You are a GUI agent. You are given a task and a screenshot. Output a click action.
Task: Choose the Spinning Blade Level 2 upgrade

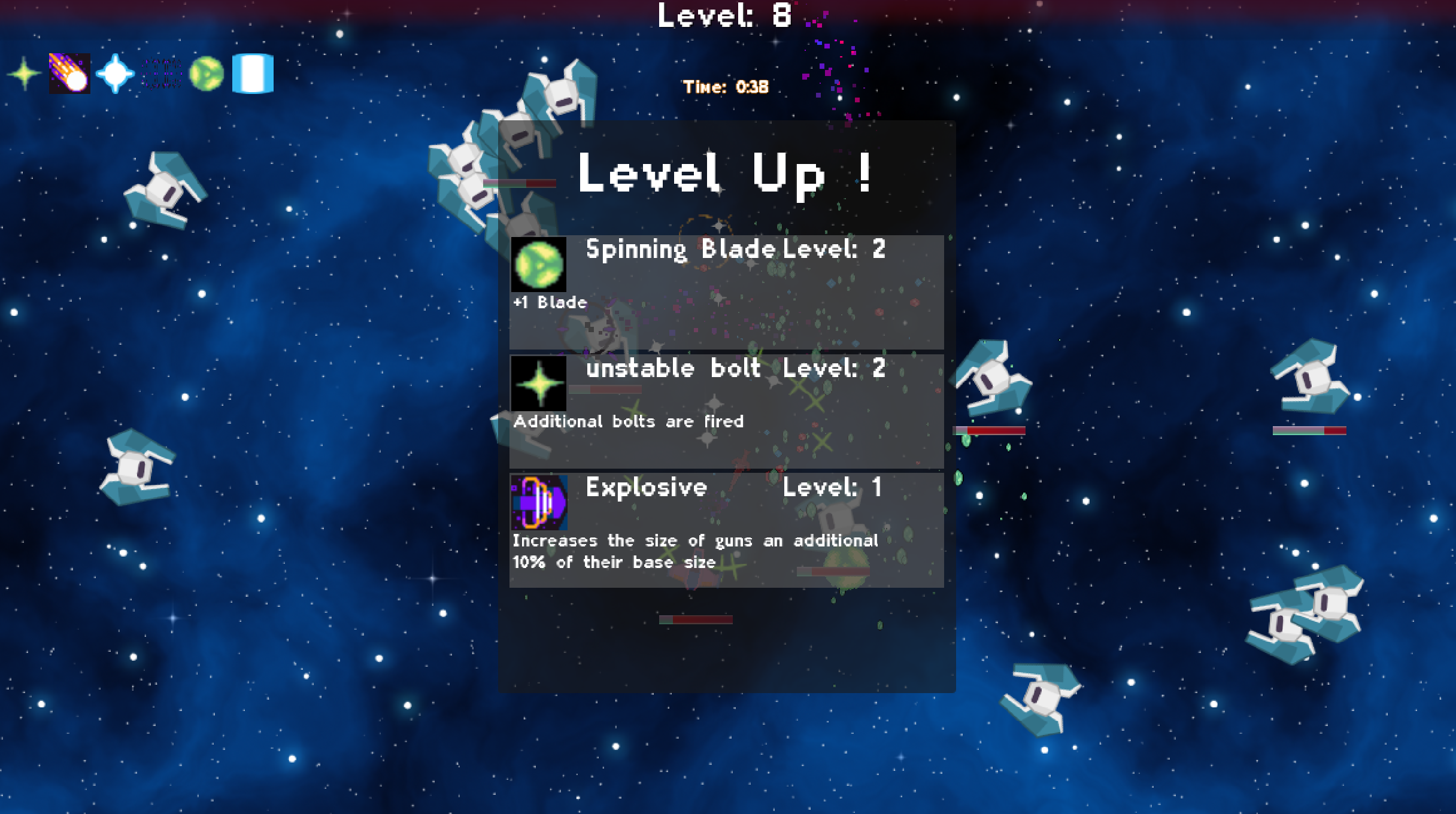click(726, 292)
